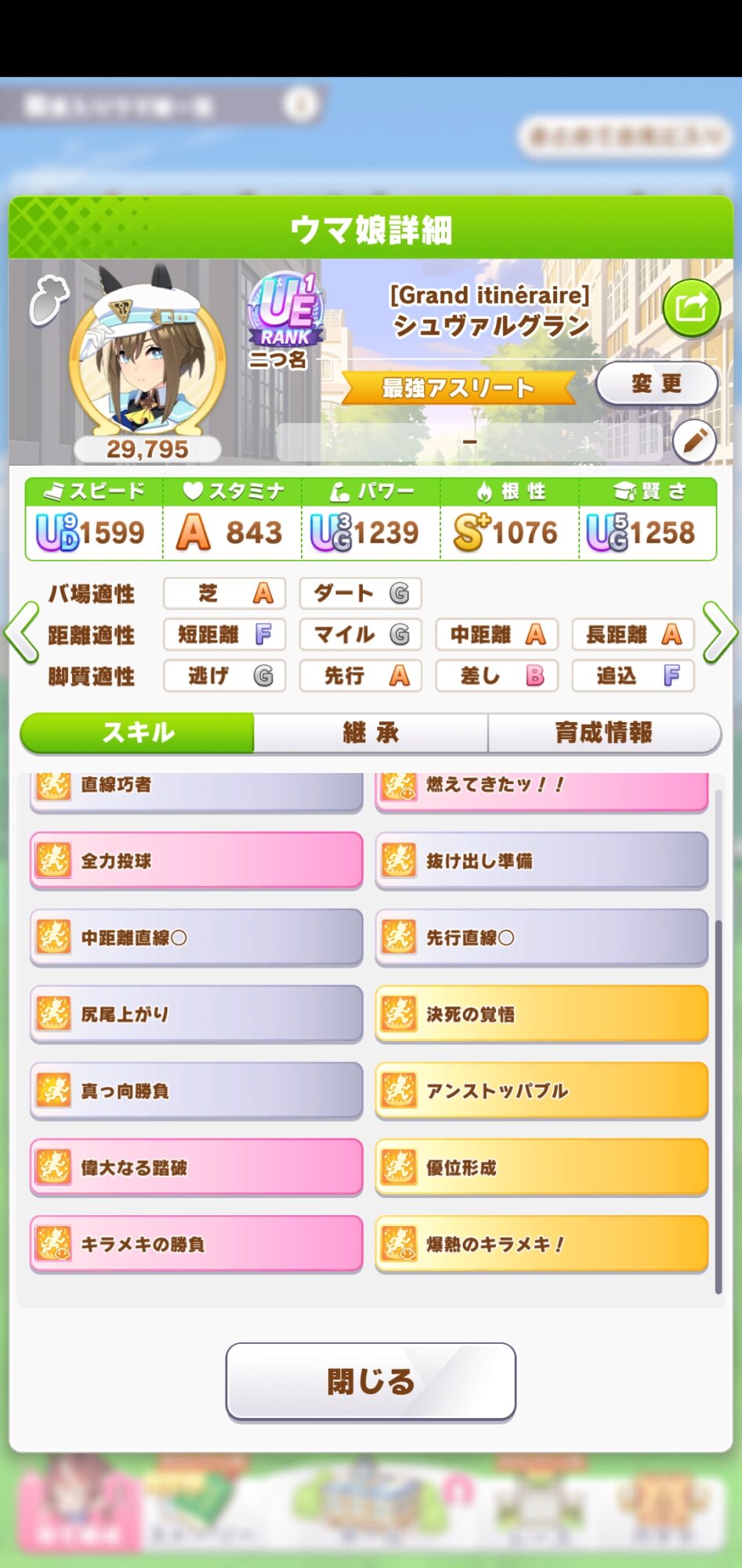The height and width of the screenshot is (1568, 742).
Task: Select the スキル tab
Action: 138,733
